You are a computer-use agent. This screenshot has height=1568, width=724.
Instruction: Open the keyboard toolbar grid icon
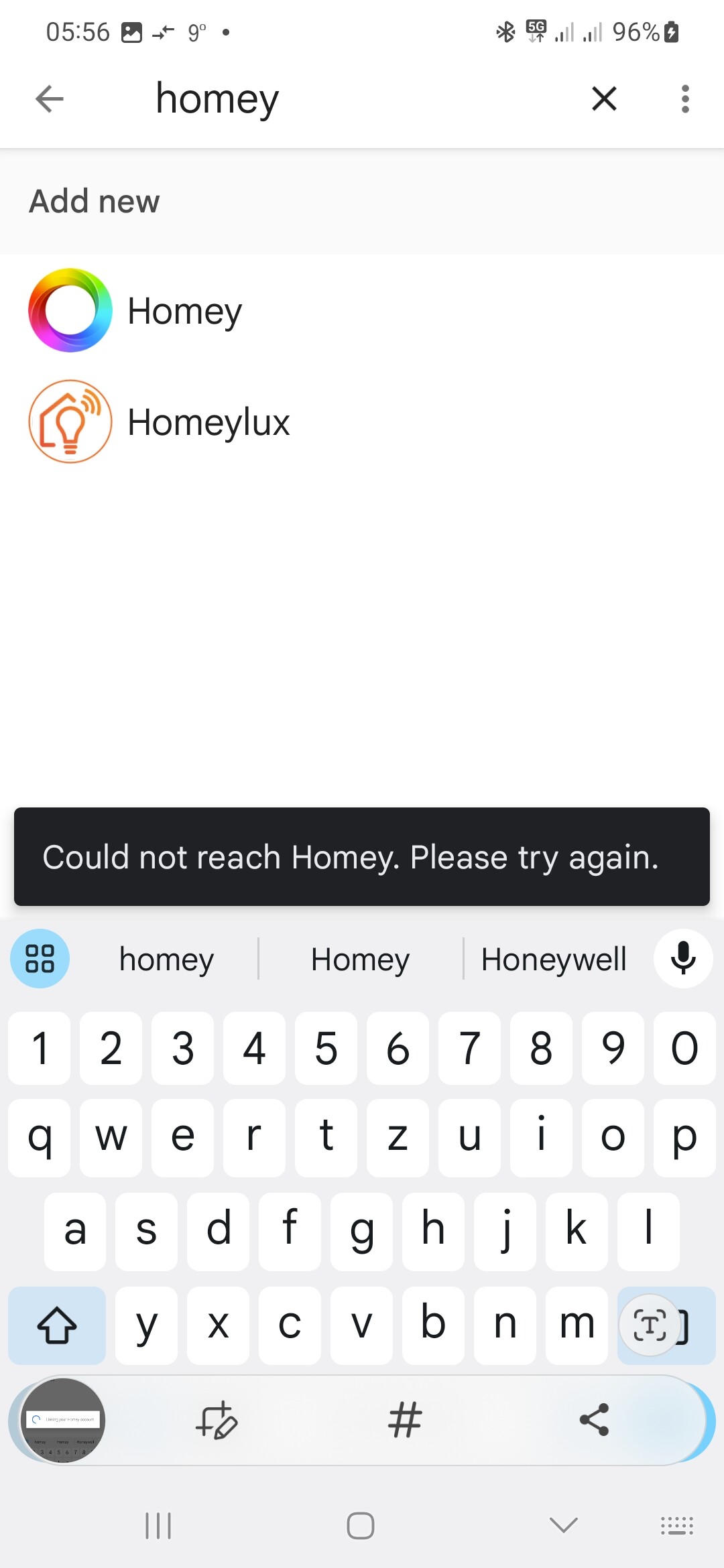[40, 959]
